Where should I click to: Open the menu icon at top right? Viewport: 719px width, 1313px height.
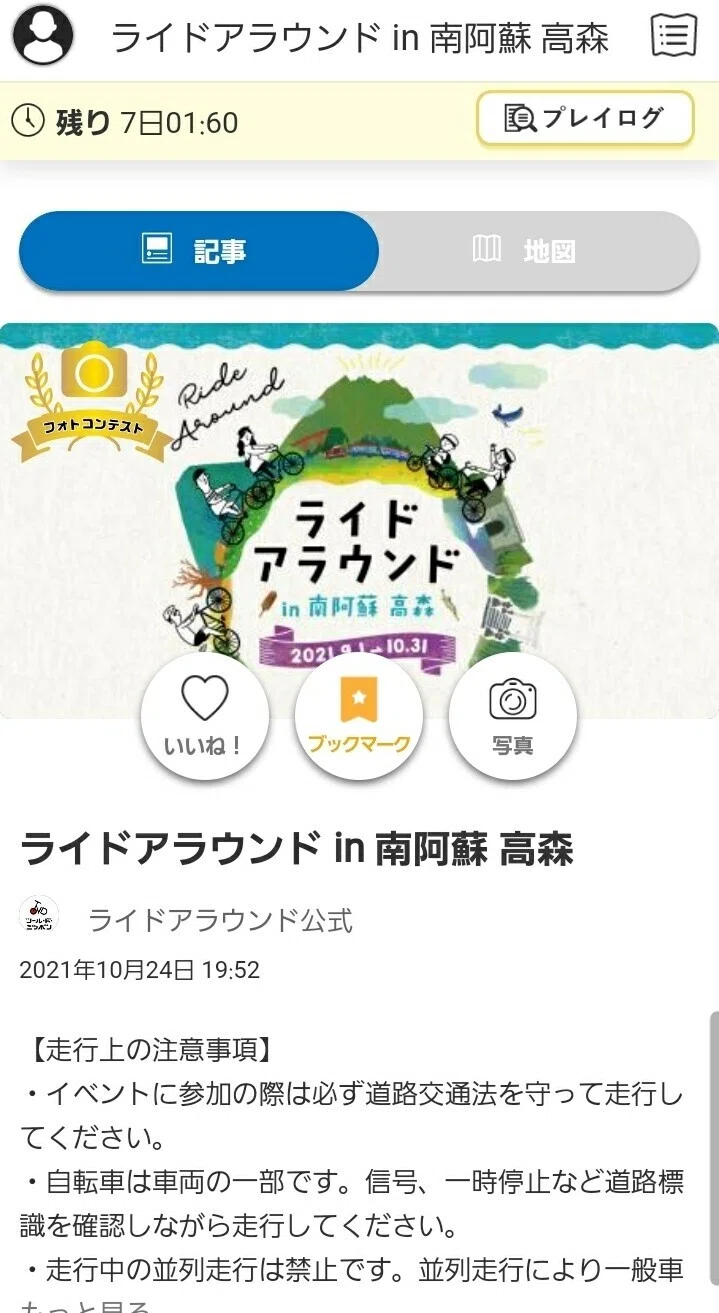673,35
